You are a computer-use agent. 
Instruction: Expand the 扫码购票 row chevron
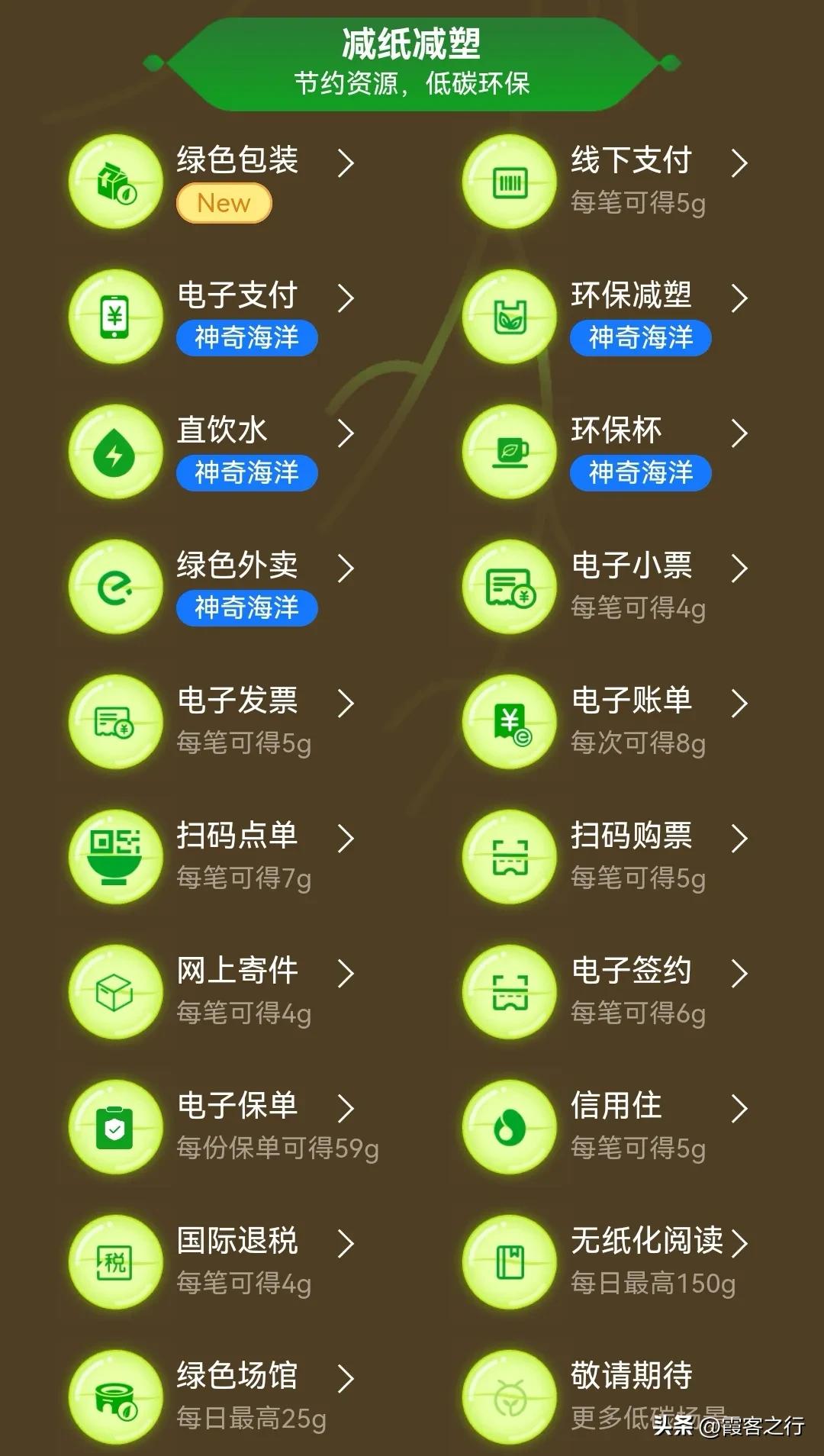coord(739,839)
